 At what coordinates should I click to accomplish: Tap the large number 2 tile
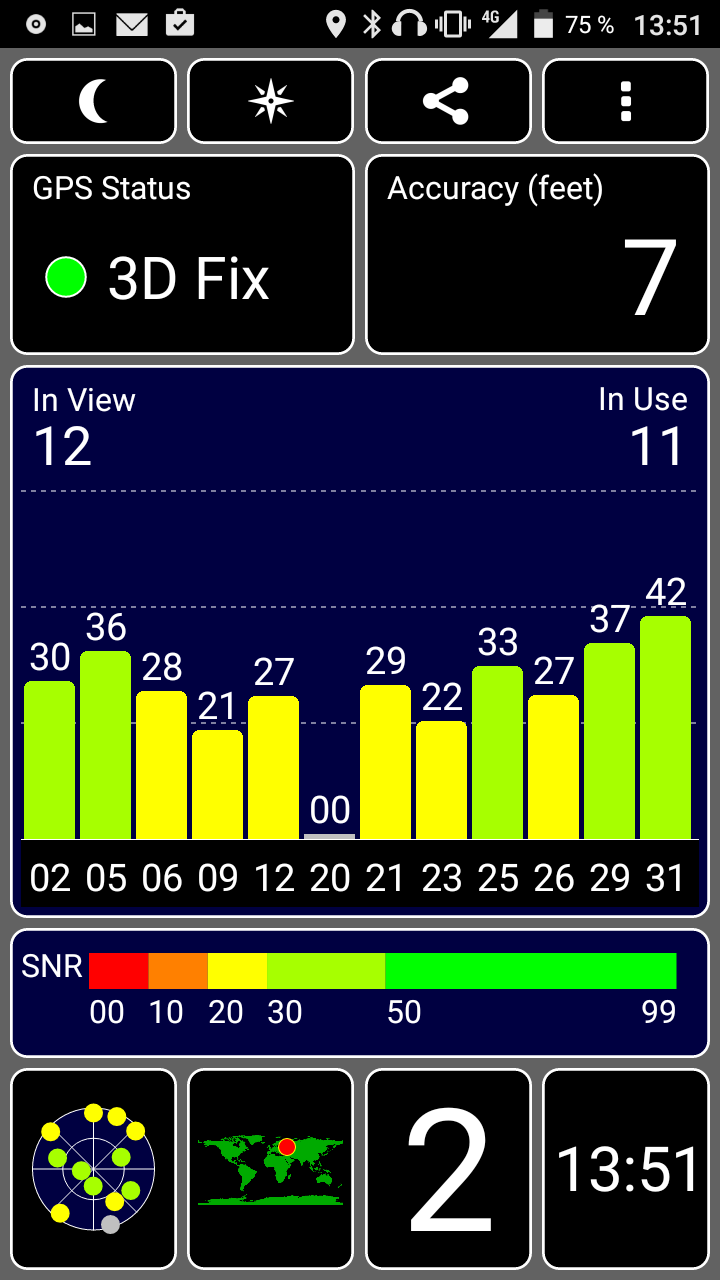[x=448, y=1170]
